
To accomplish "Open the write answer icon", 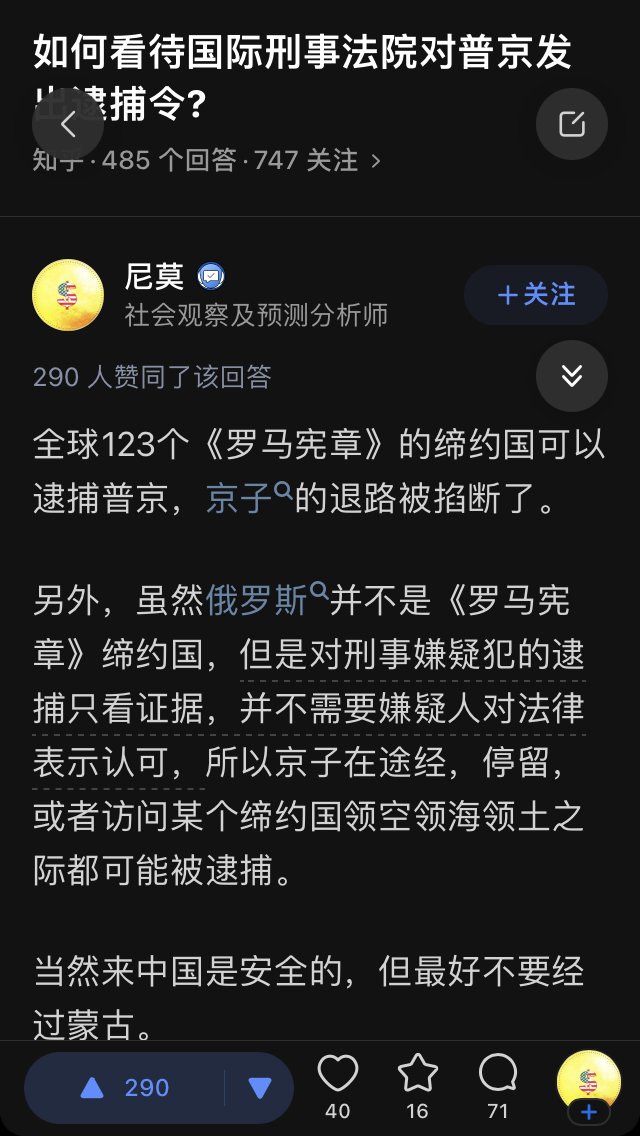I will [571, 124].
